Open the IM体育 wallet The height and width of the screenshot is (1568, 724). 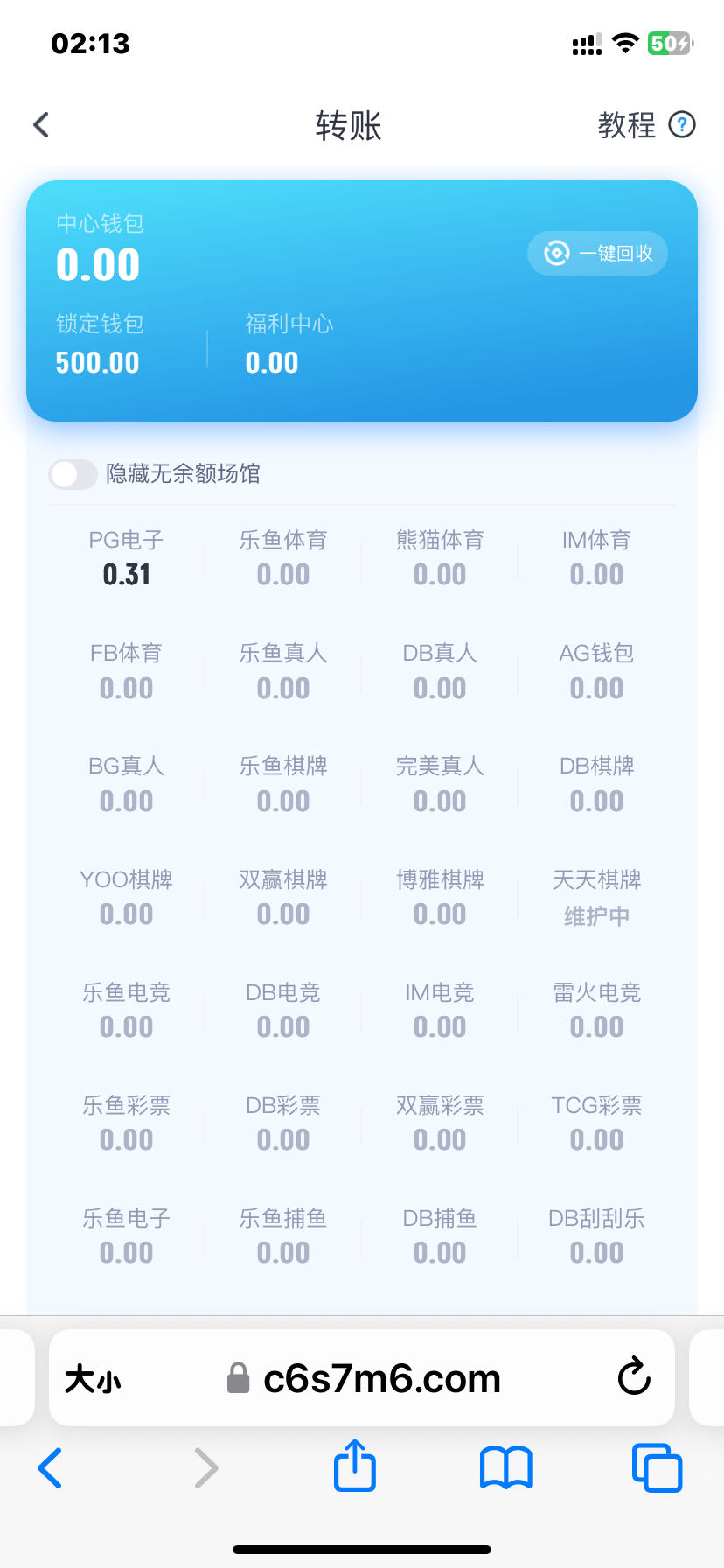pyautogui.click(x=596, y=558)
